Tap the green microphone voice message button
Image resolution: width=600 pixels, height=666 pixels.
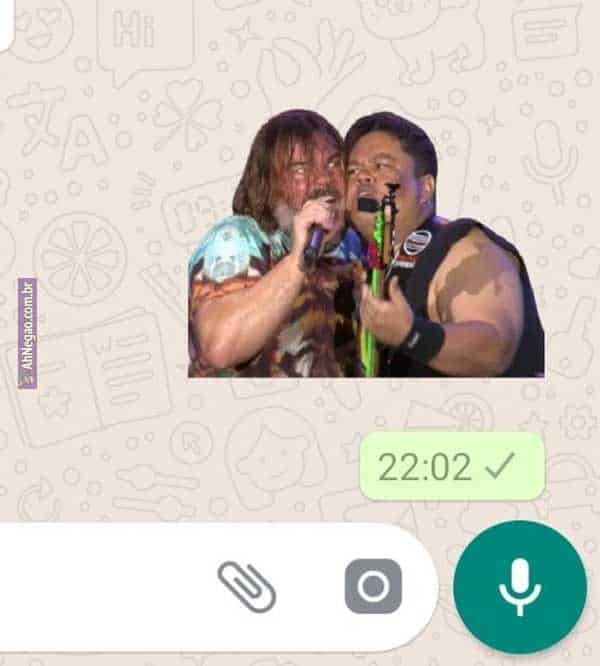pos(519,587)
